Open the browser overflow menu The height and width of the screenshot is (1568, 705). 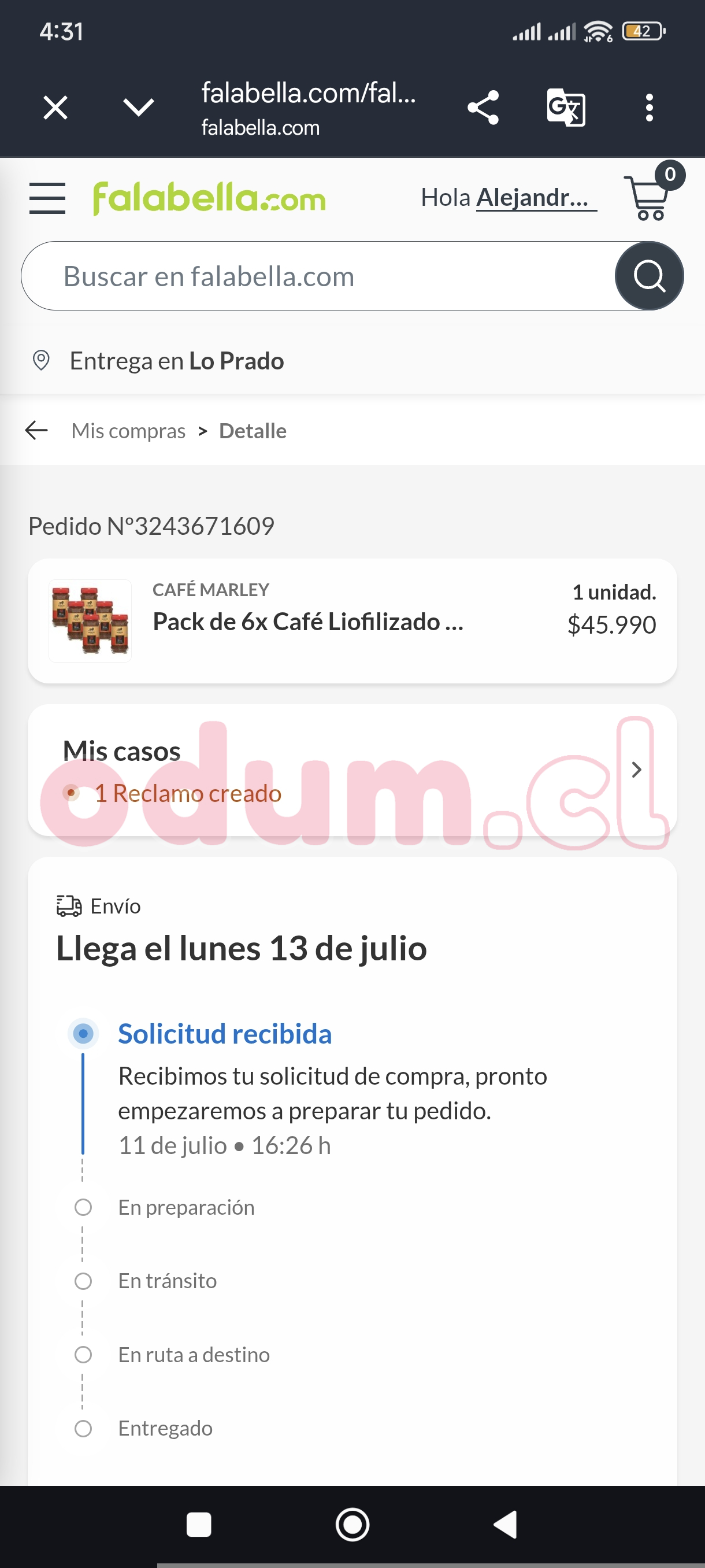pos(649,108)
